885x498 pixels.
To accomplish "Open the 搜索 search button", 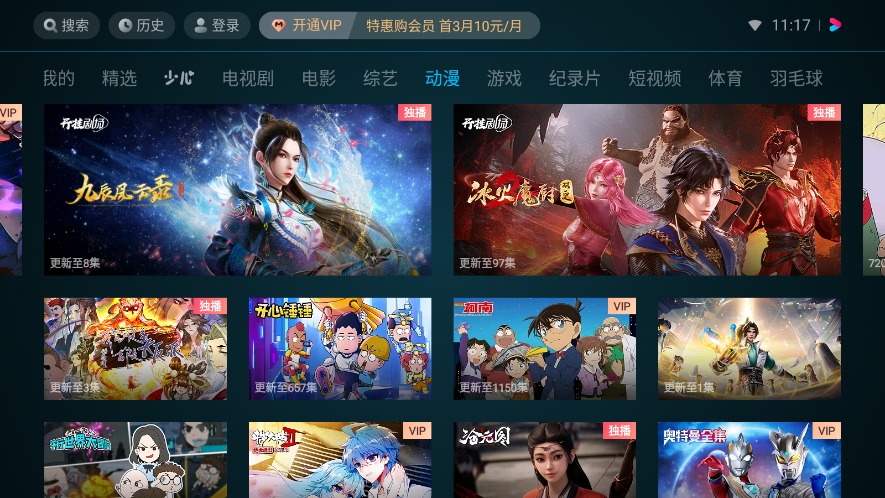I will click(x=66, y=25).
